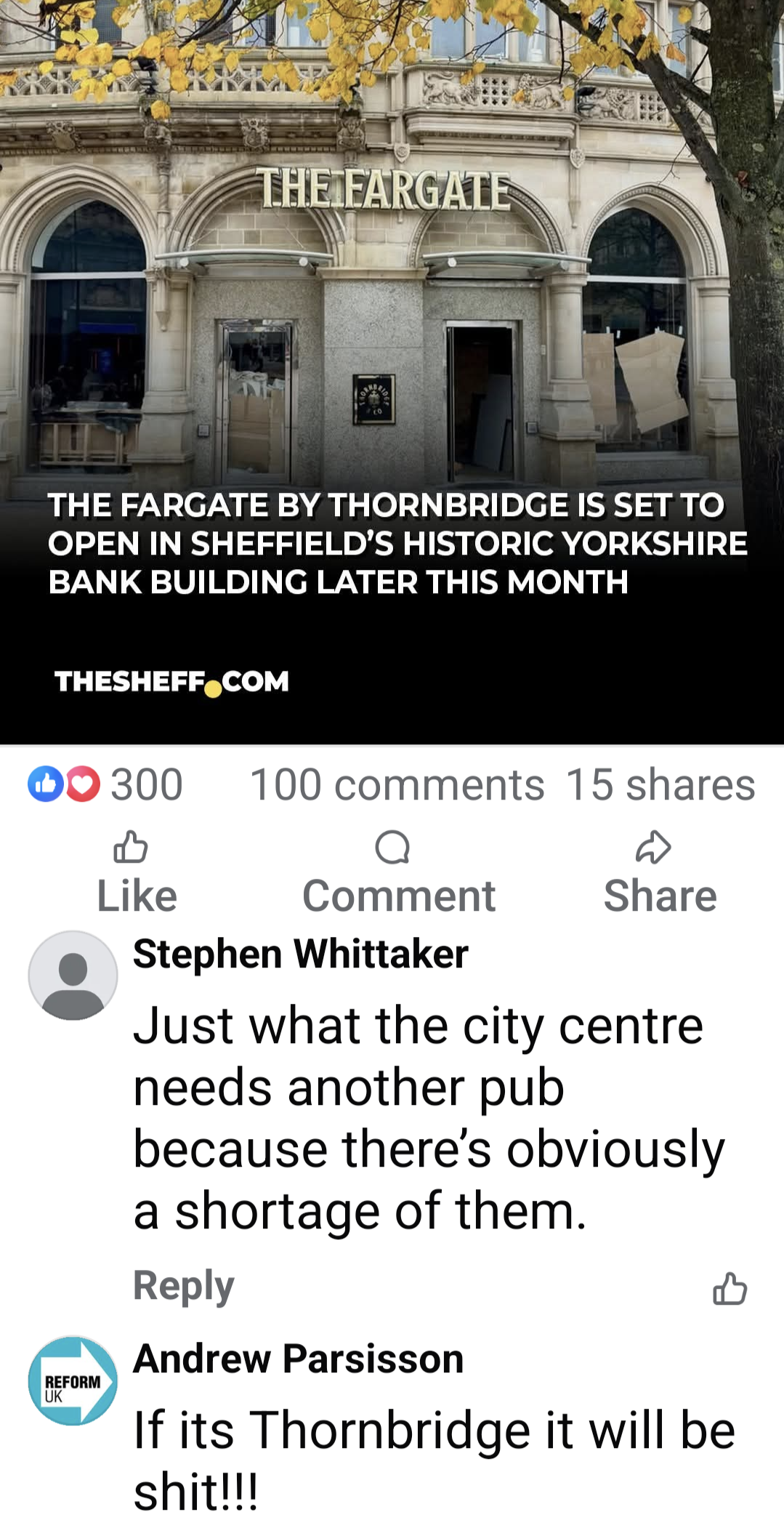Open Andrew Parsisson's profile
Image resolution: width=784 pixels, height=1528 pixels.
[x=298, y=1359]
